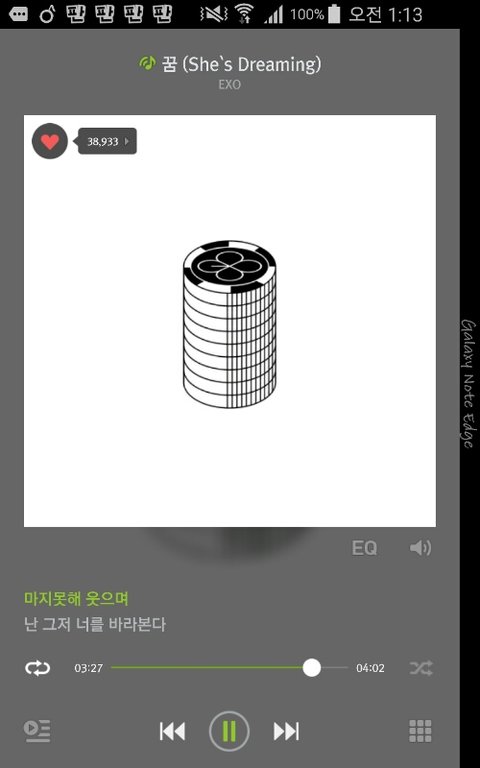Screen dimensions: 480x768
Task: Skip to the next track
Action: 286,731
